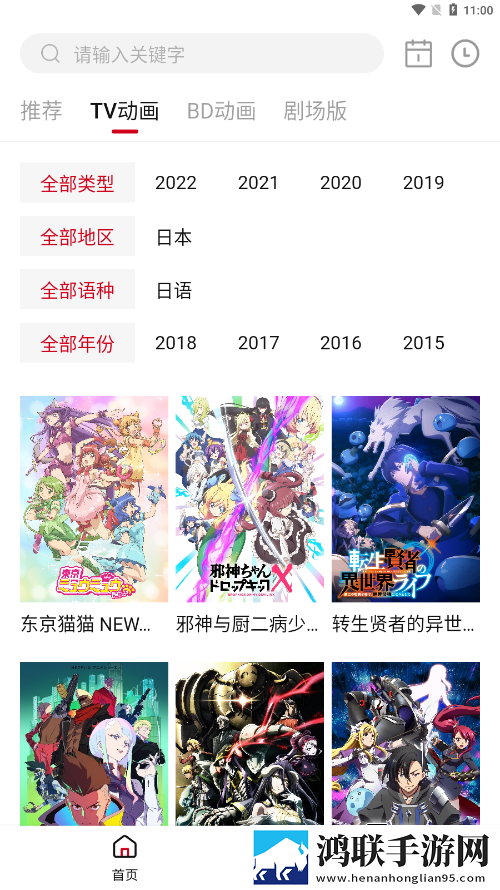Image resolution: width=500 pixels, height=890 pixels.
Task: Tap the keyword search box
Action: 201,53
